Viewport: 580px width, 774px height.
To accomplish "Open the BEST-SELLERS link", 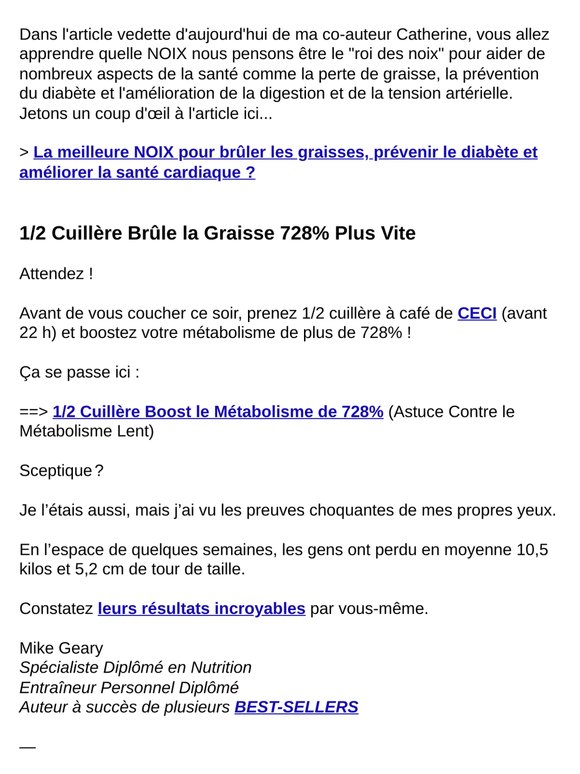I will click(x=296, y=707).
